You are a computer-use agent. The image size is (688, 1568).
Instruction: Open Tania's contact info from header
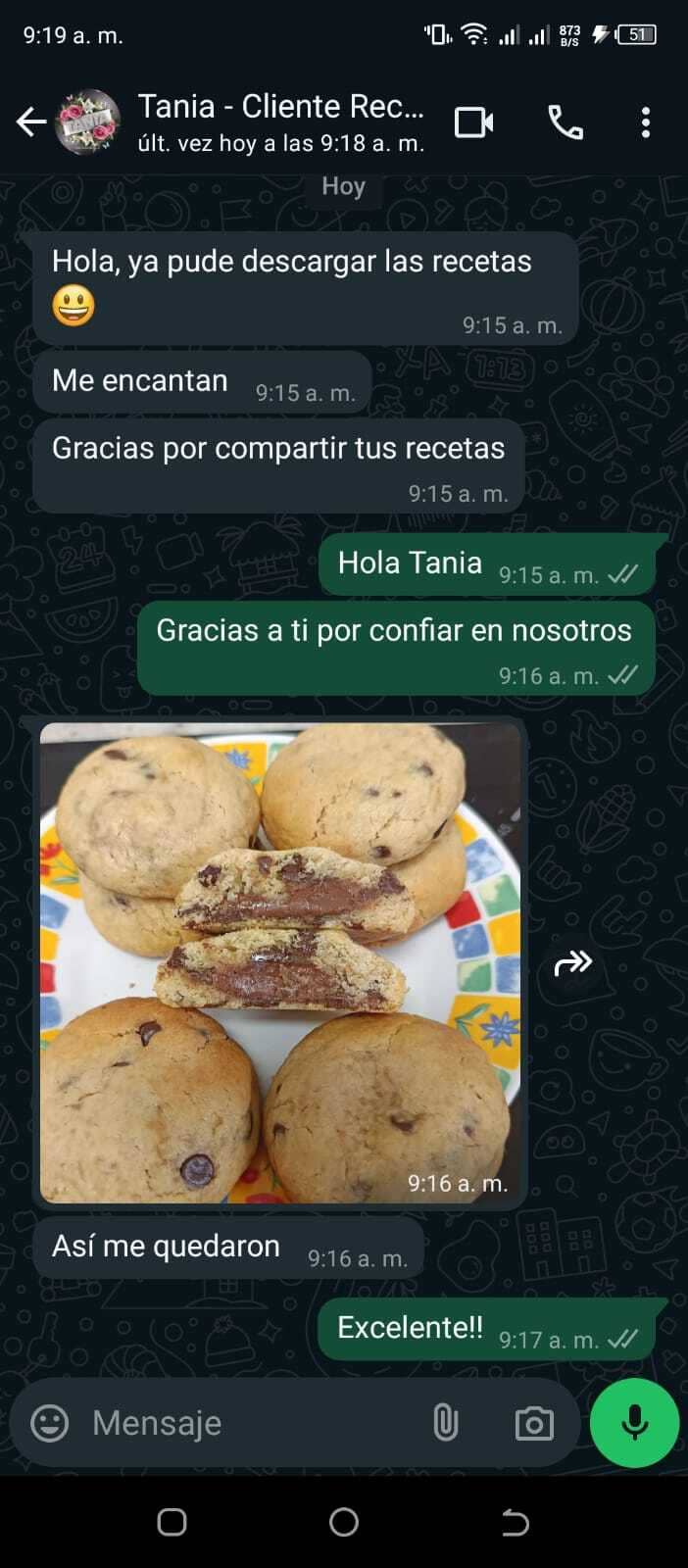pos(280,122)
